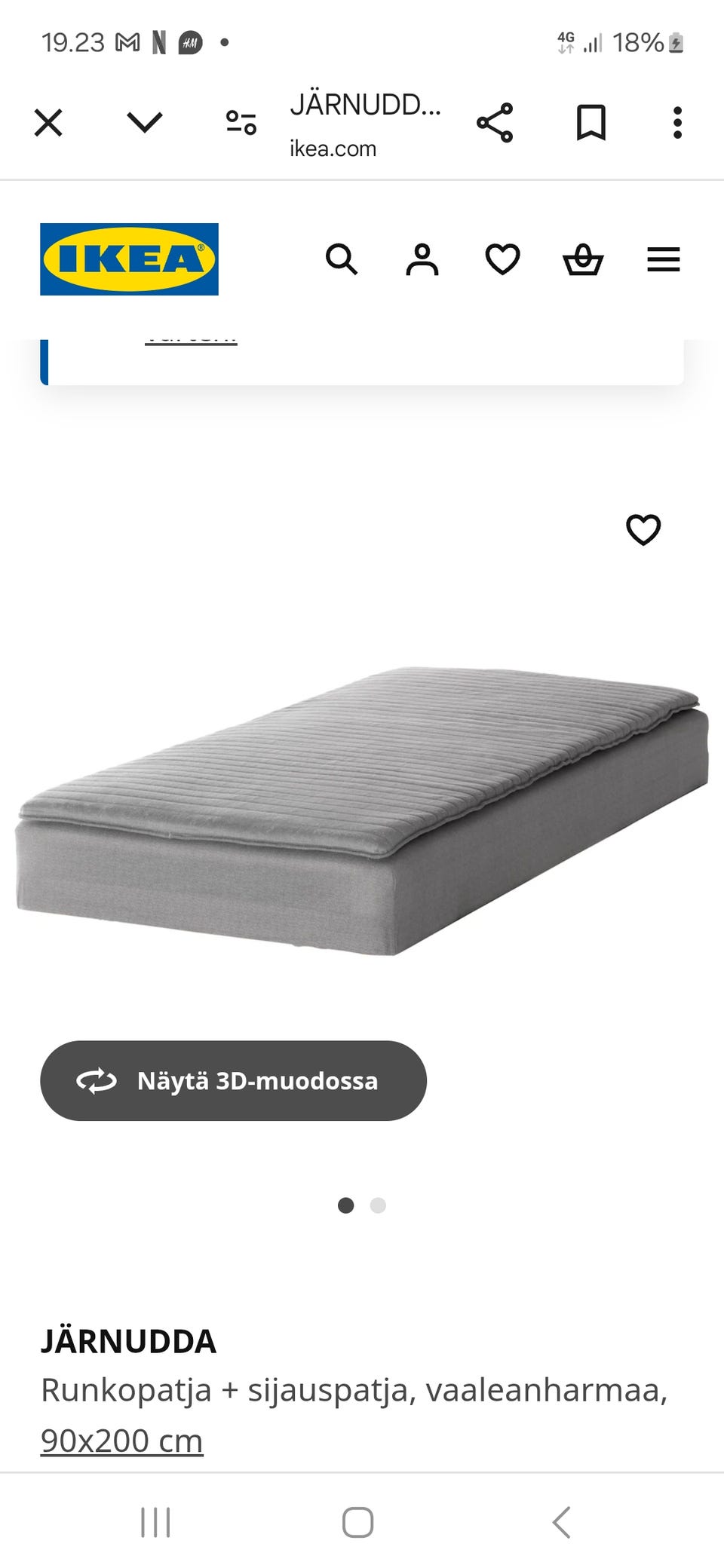Open the 90x200 cm size link
The width and height of the screenshot is (724, 1568).
coord(122,1438)
